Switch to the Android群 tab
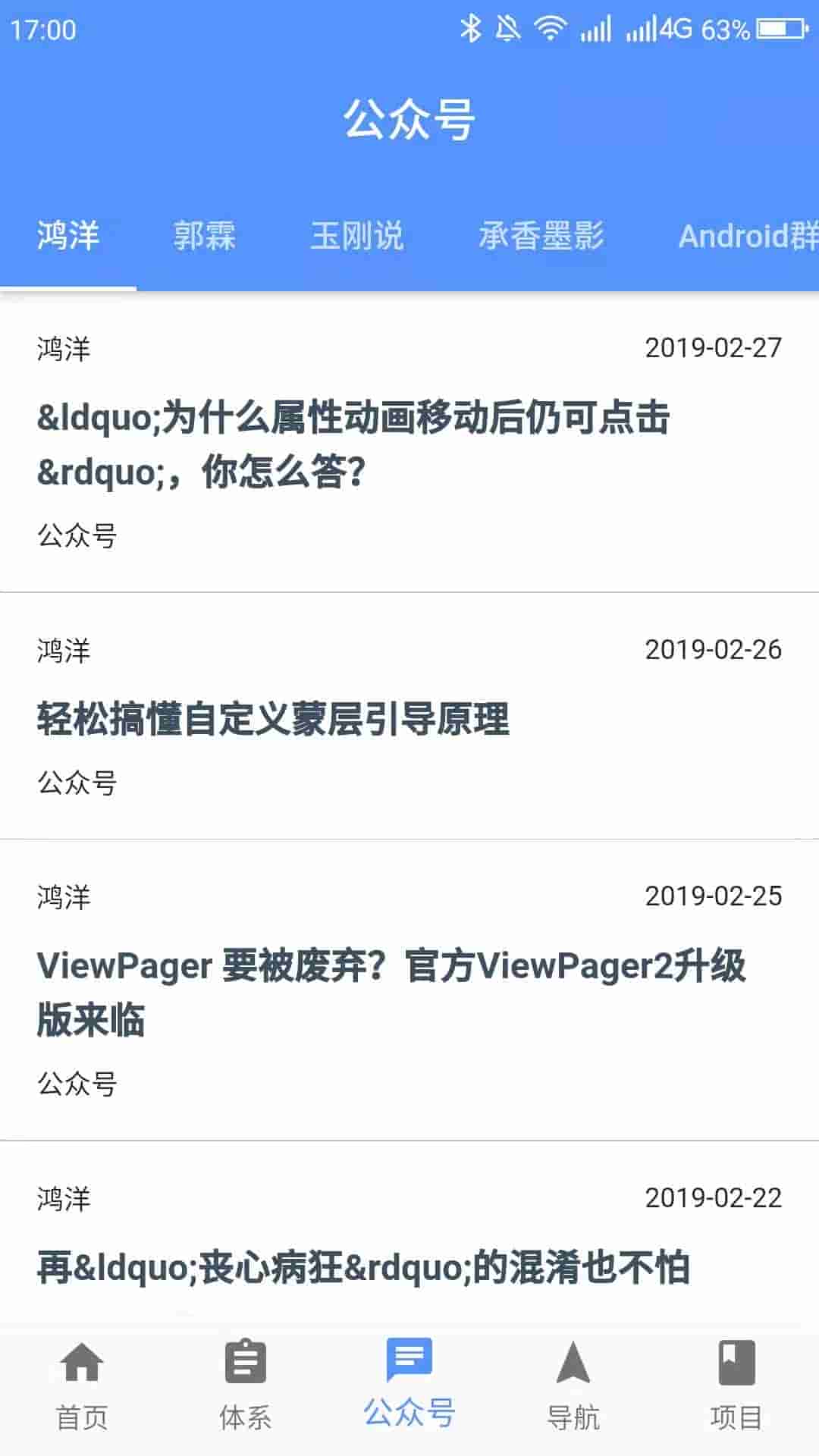819x1456 pixels. pos(747,236)
